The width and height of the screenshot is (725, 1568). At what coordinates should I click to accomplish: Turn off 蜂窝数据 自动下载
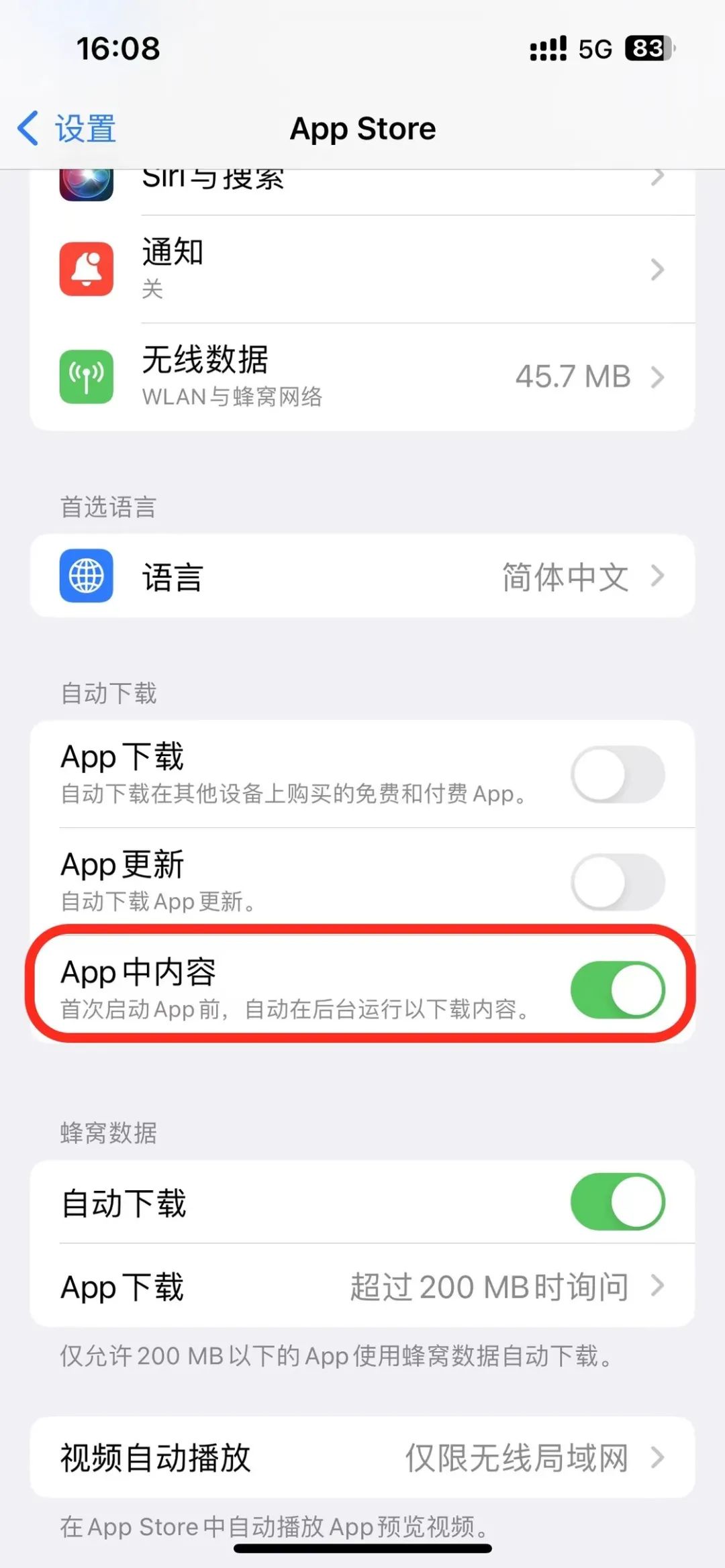[617, 1202]
